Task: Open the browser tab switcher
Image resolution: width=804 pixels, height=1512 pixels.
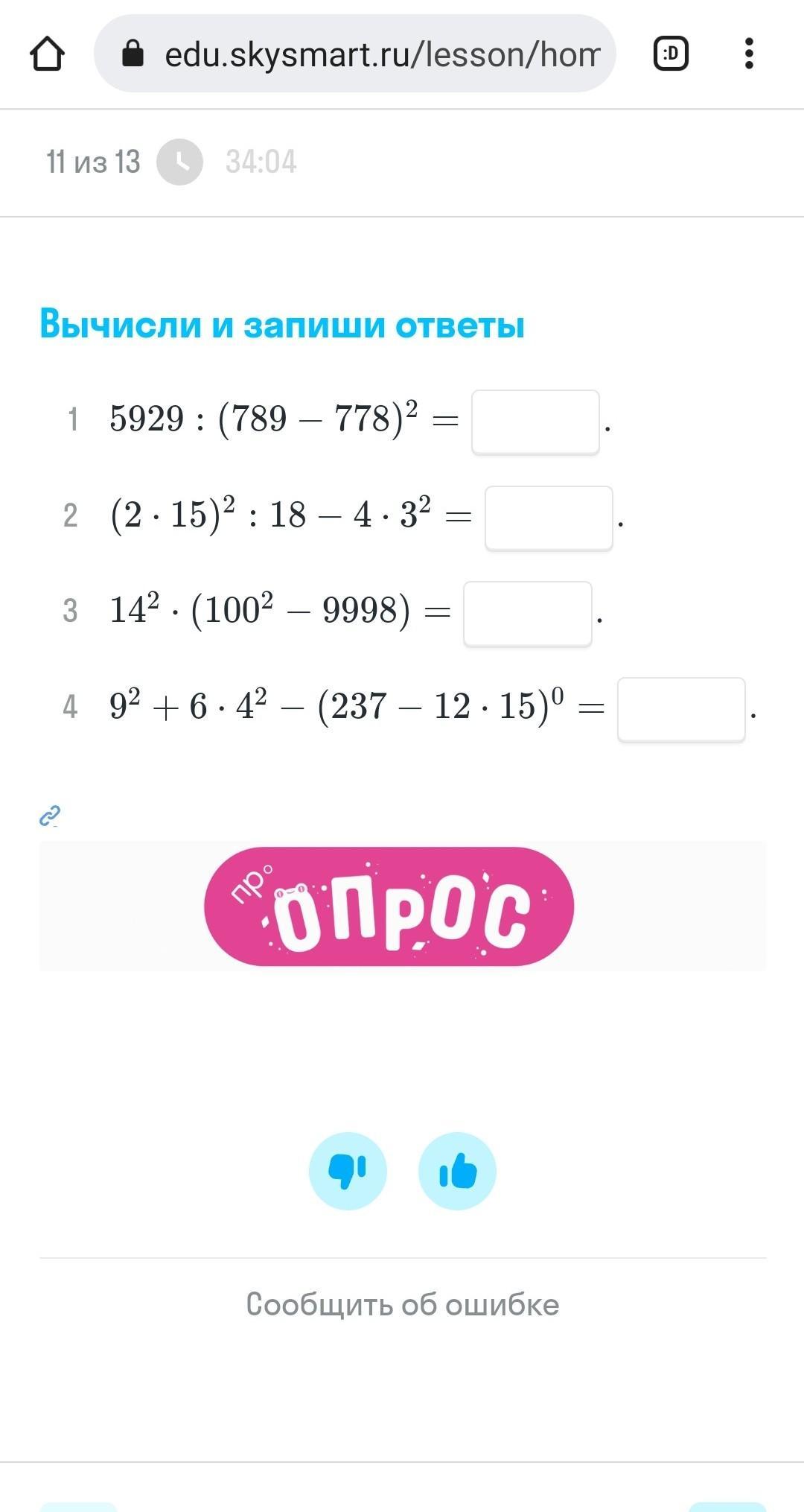Action: 671,54
